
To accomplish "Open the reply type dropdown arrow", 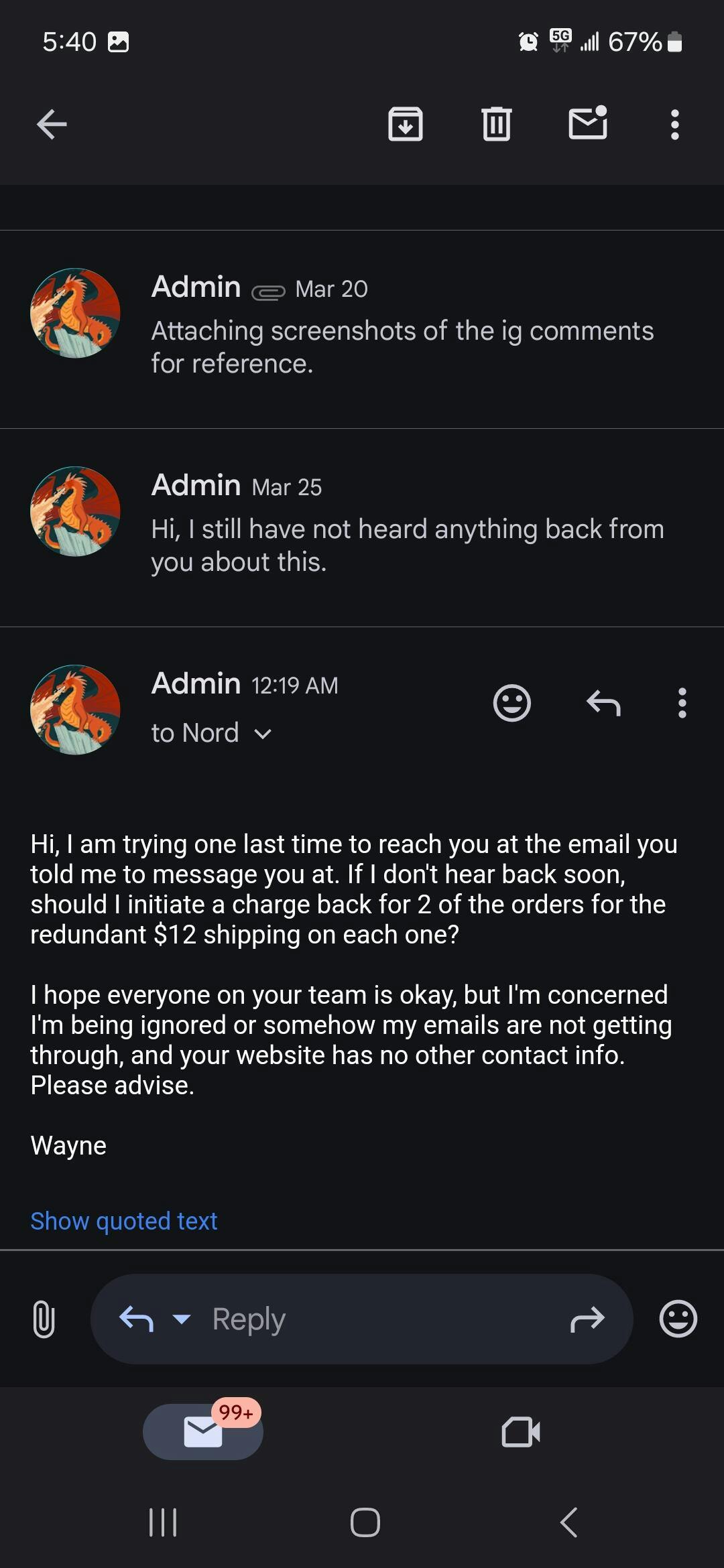I will [x=181, y=1319].
